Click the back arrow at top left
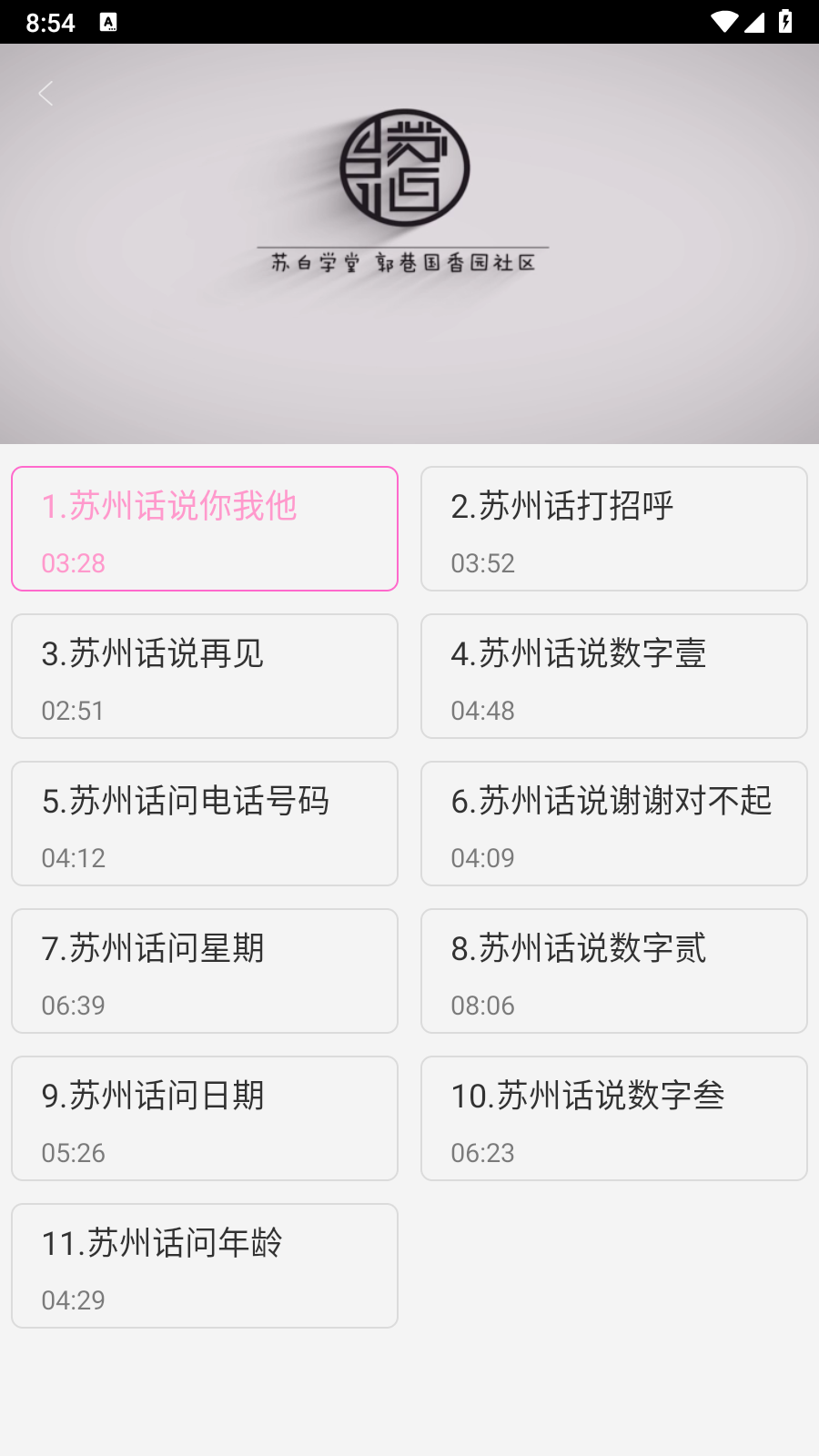This screenshot has height=1456, width=819. [45, 93]
